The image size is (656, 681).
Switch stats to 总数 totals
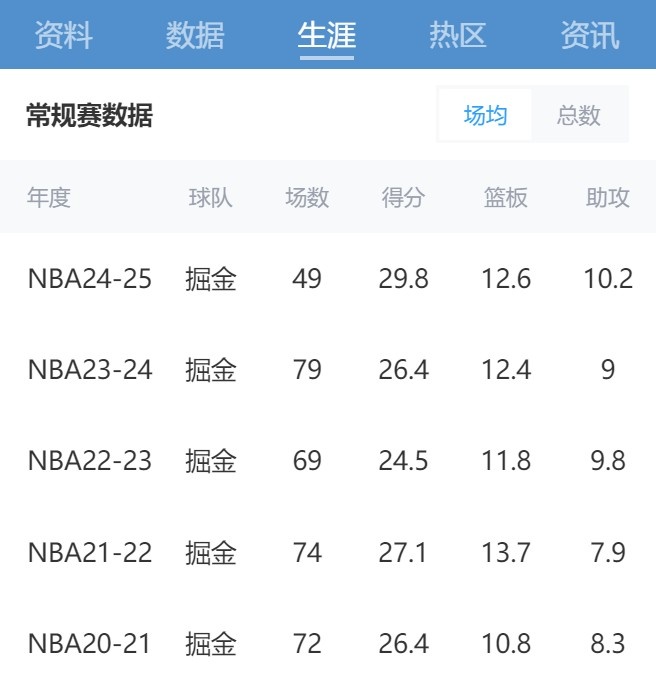pyautogui.click(x=579, y=115)
